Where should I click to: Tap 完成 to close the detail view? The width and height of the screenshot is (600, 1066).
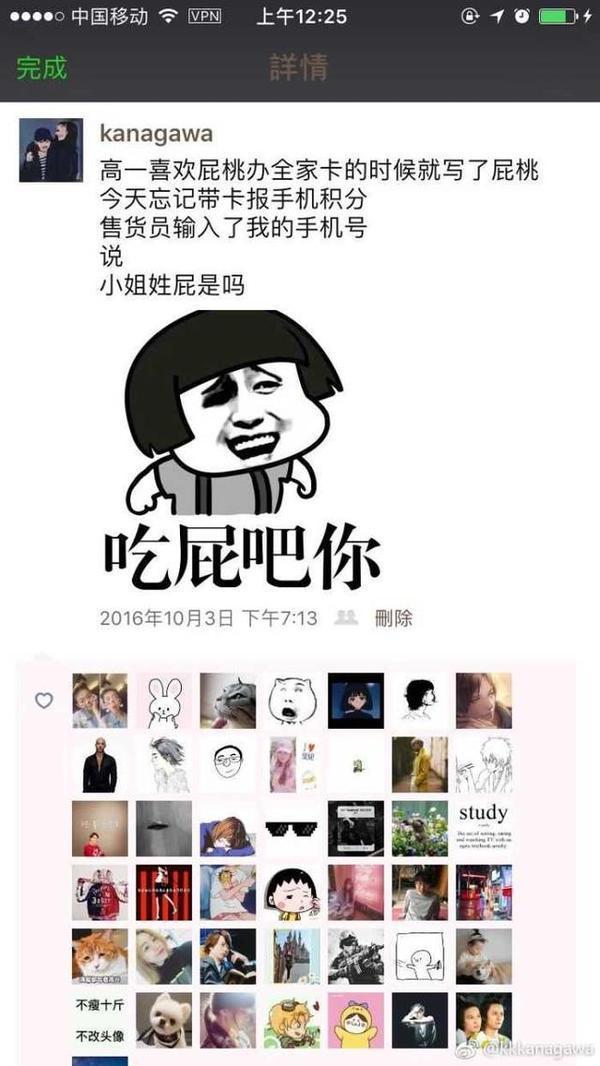(x=42, y=67)
